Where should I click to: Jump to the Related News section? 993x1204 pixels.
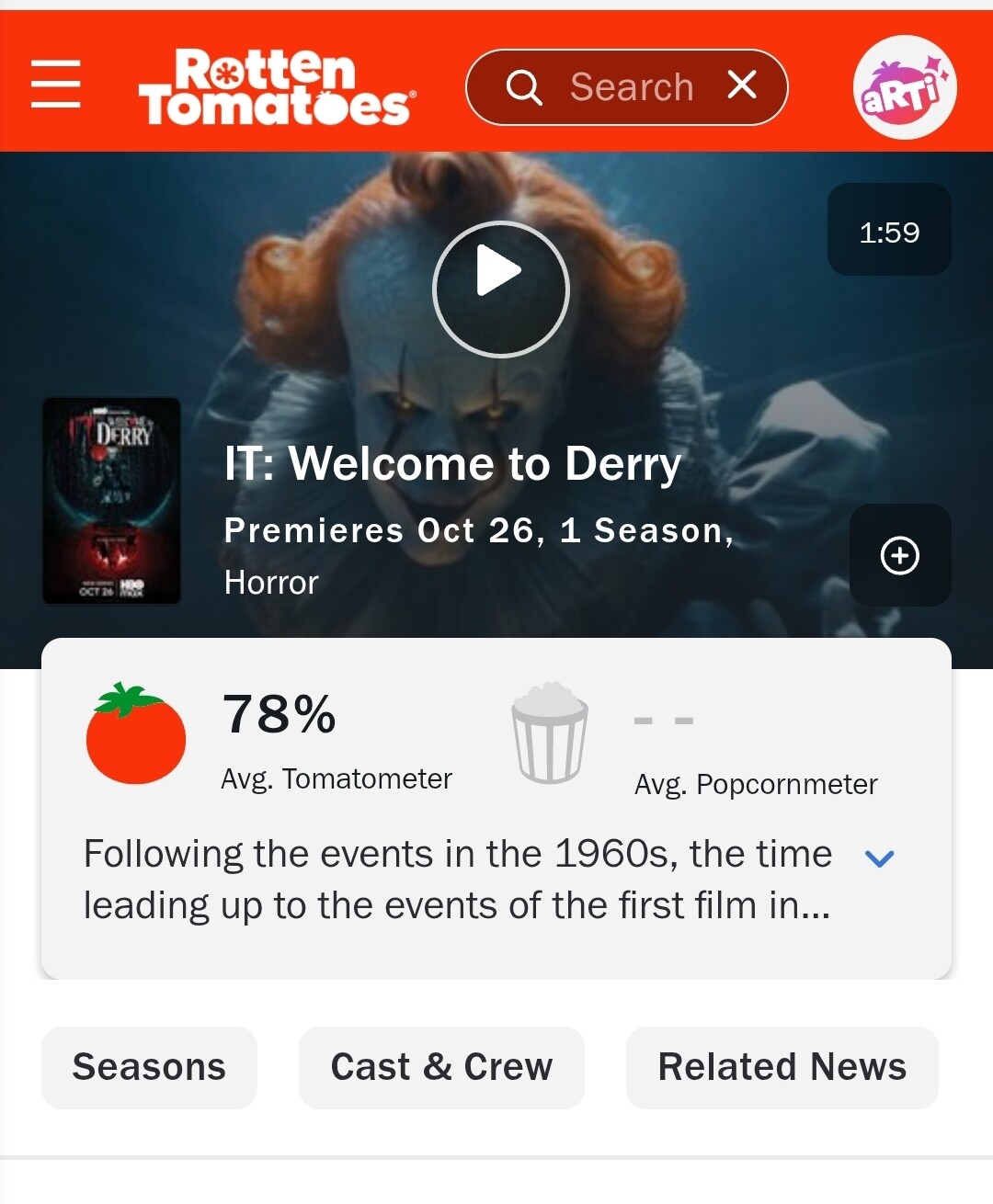tap(782, 1067)
